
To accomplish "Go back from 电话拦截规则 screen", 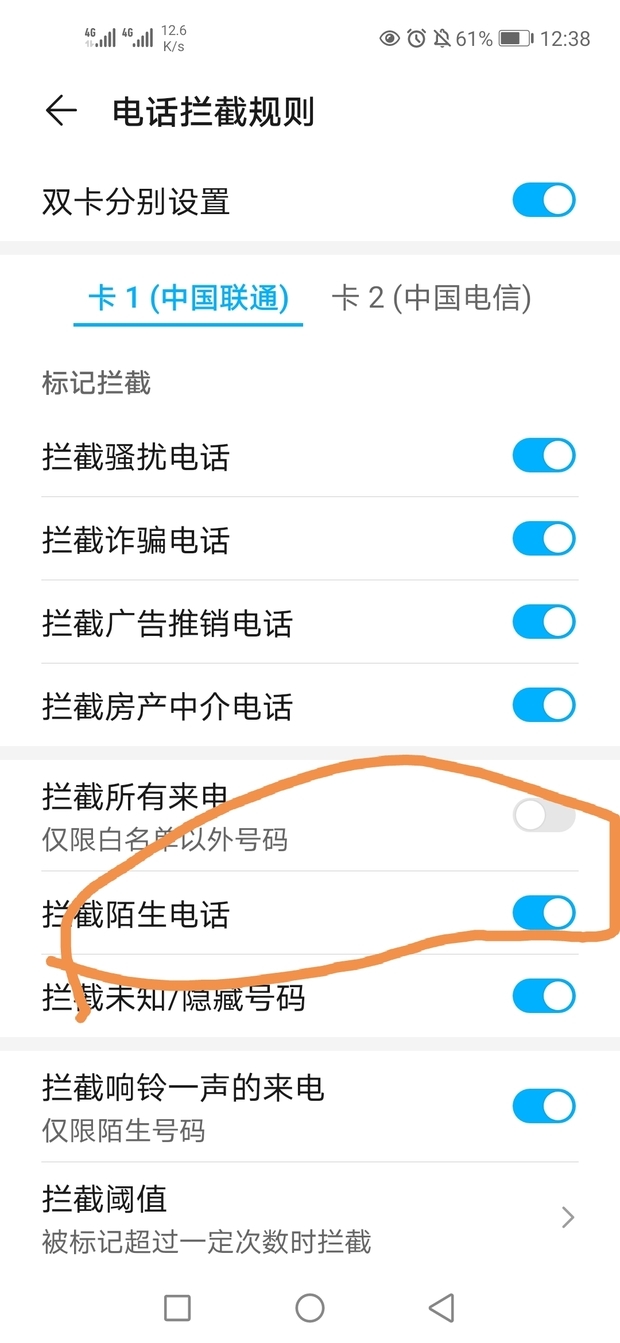I will point(61,111).
